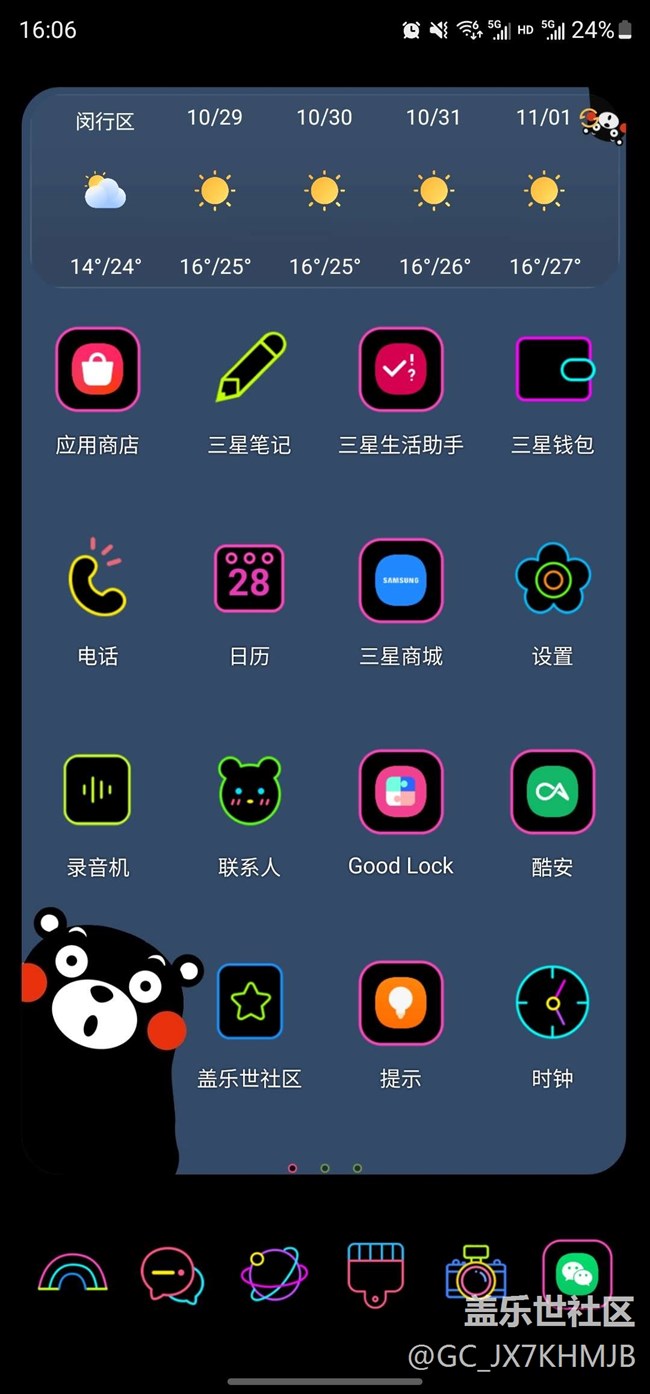
Task: Open the messages chat-bubble icon in the dock
Action: click(x=172, y=1276)
